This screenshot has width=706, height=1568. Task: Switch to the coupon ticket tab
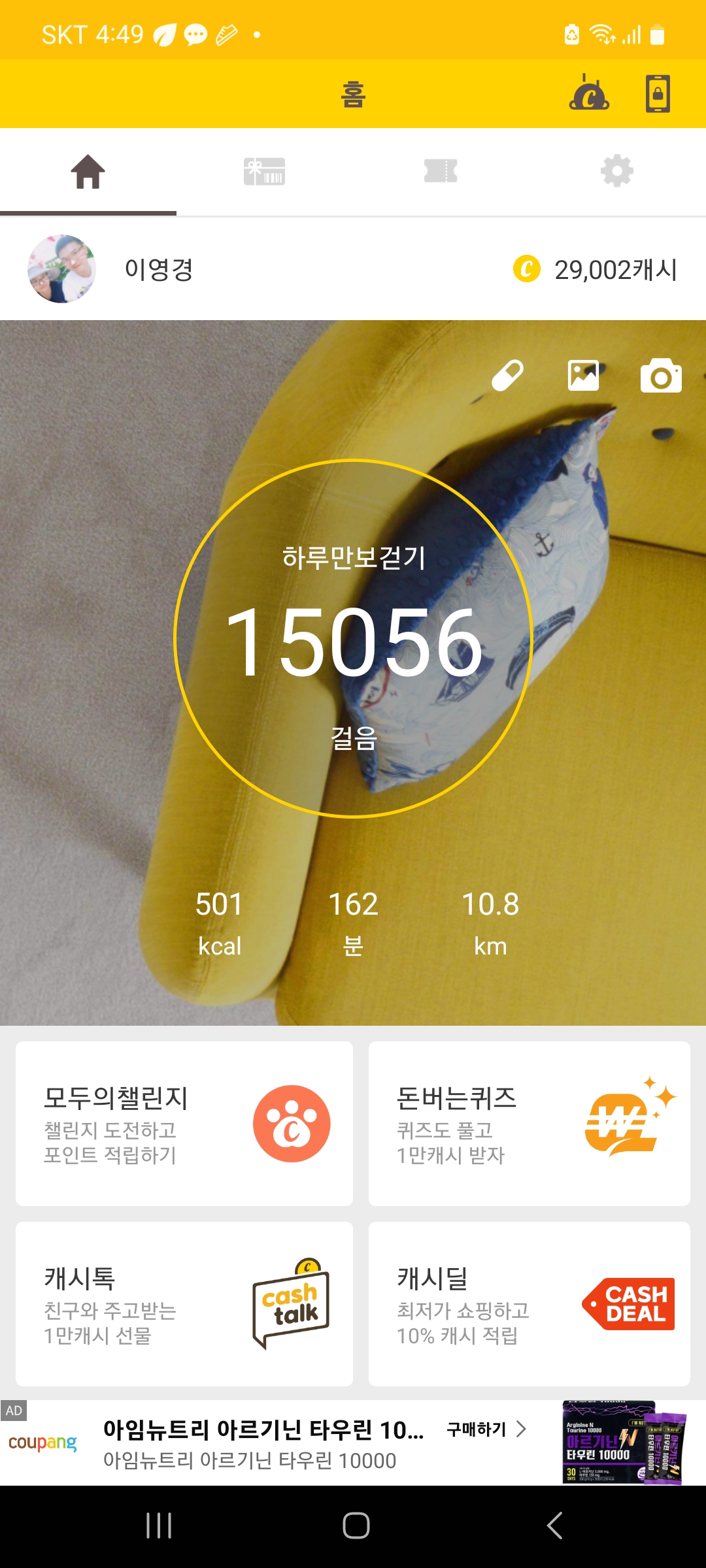[441, 172]
